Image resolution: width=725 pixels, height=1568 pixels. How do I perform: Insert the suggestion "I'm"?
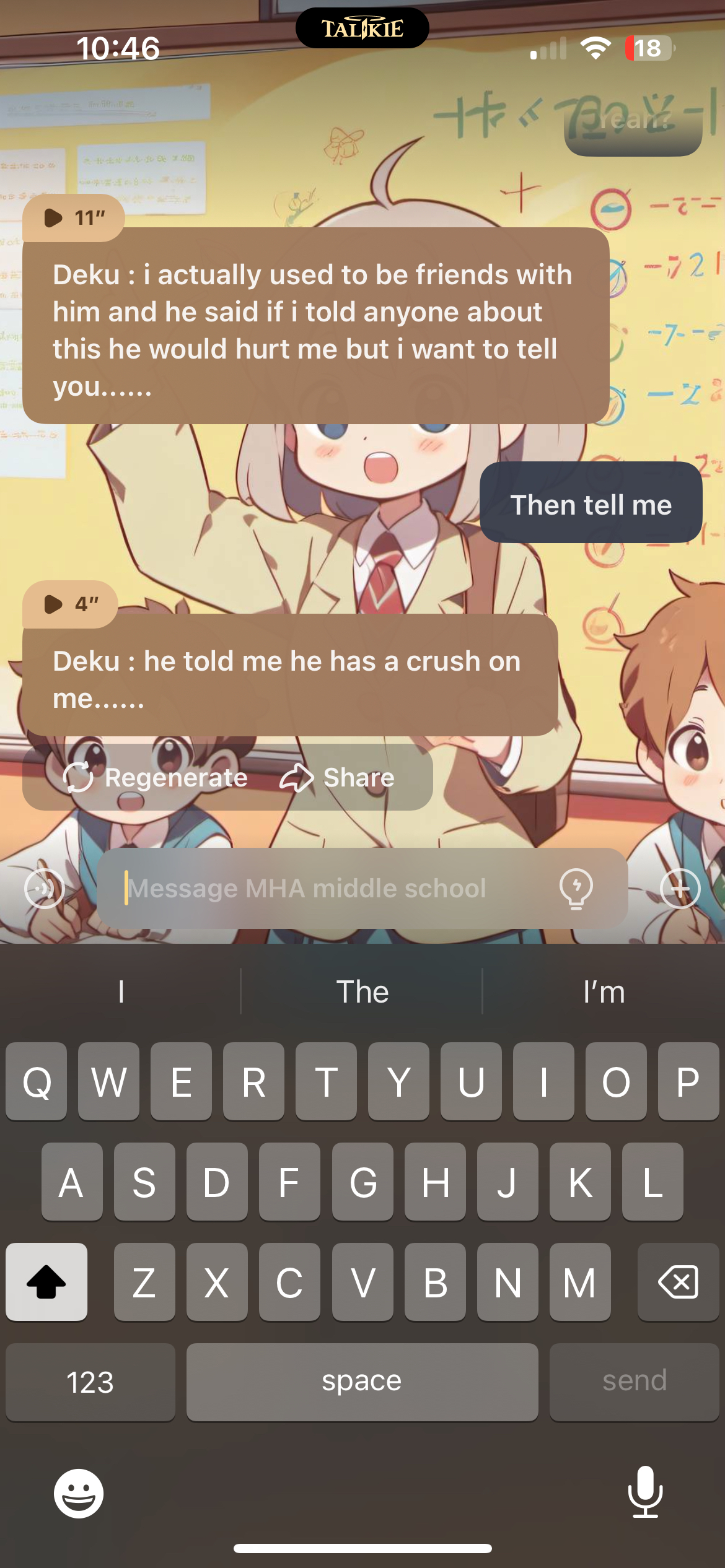coord(604,991)
